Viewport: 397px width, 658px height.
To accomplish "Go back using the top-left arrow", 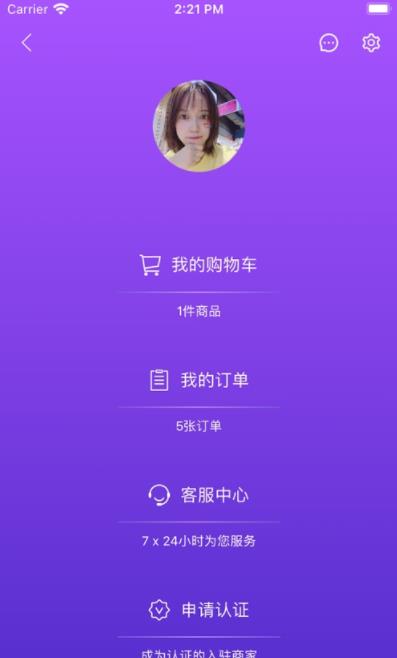I will (26, 43).
